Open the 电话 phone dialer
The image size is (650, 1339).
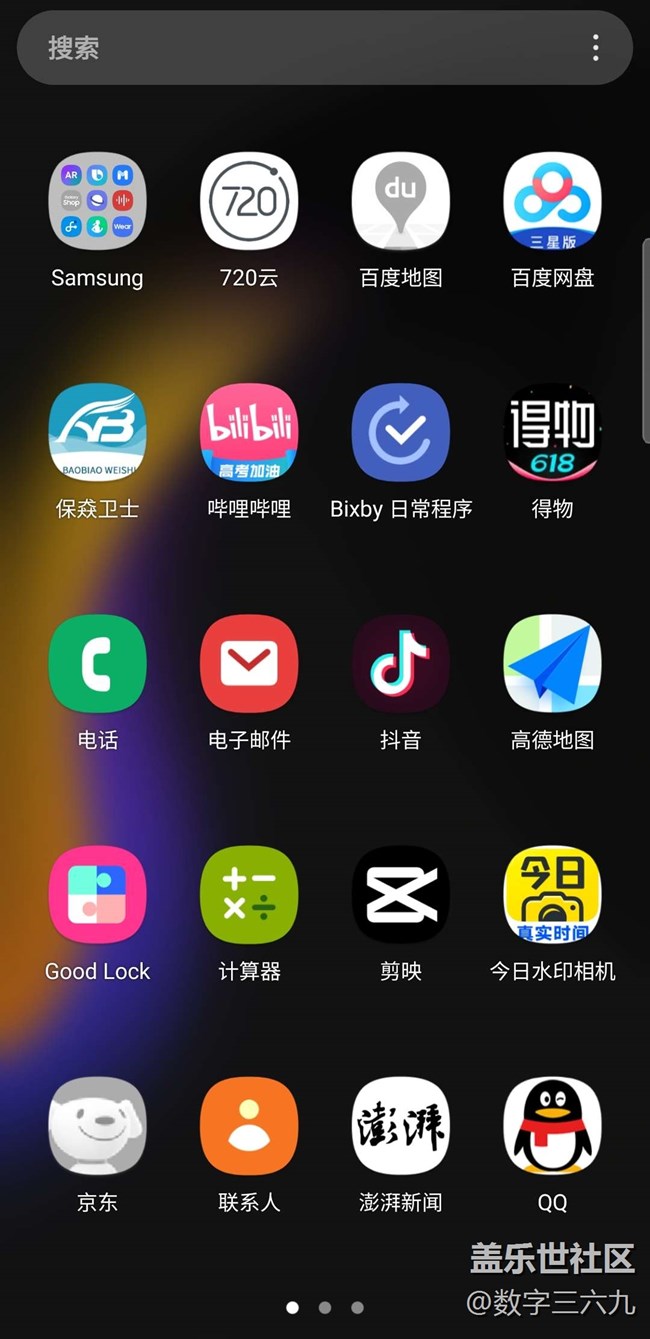pyautogui.click(x=97, y=663)
